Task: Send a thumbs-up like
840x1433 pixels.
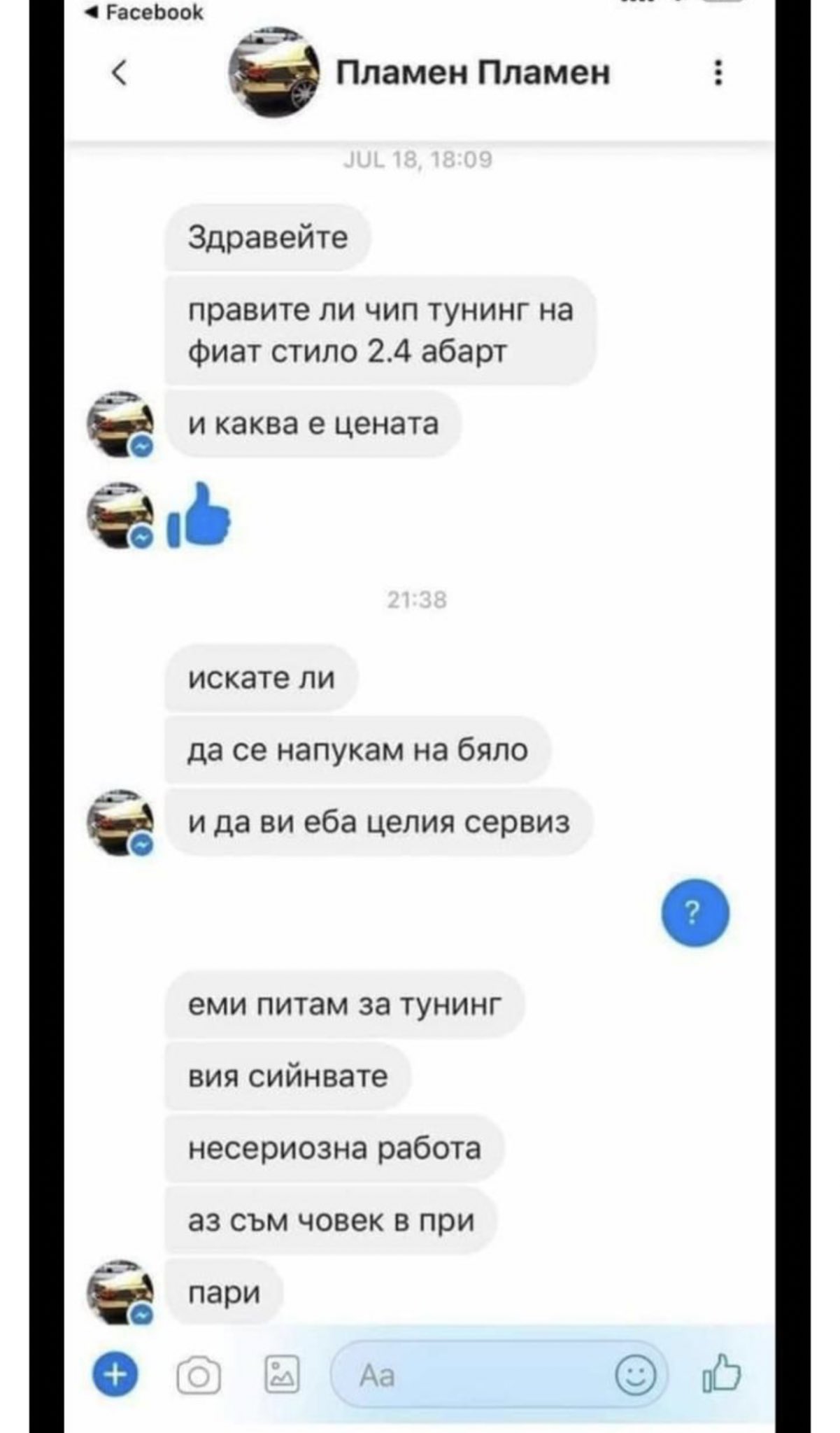Action: [x=721, y=1374]
